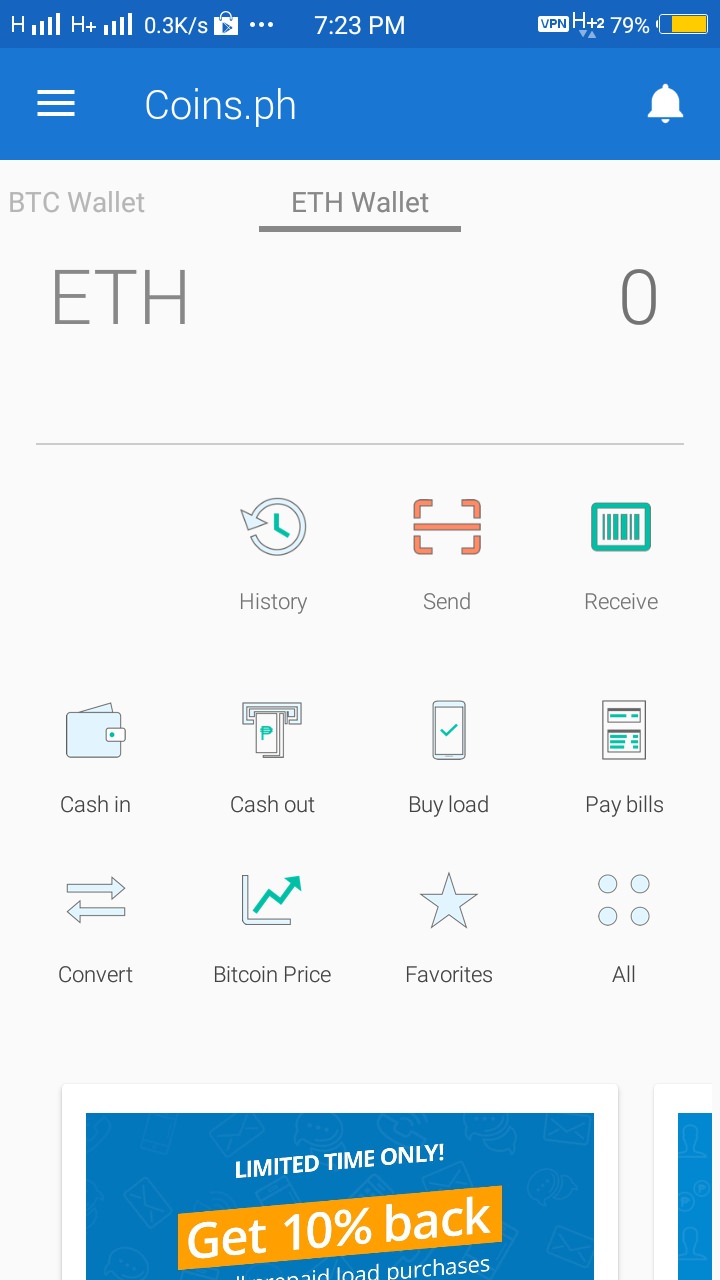The width and height of the screenshot is (720, 1280).
Task: Select the ETH Wallet tab
Action: pos(360,203)
